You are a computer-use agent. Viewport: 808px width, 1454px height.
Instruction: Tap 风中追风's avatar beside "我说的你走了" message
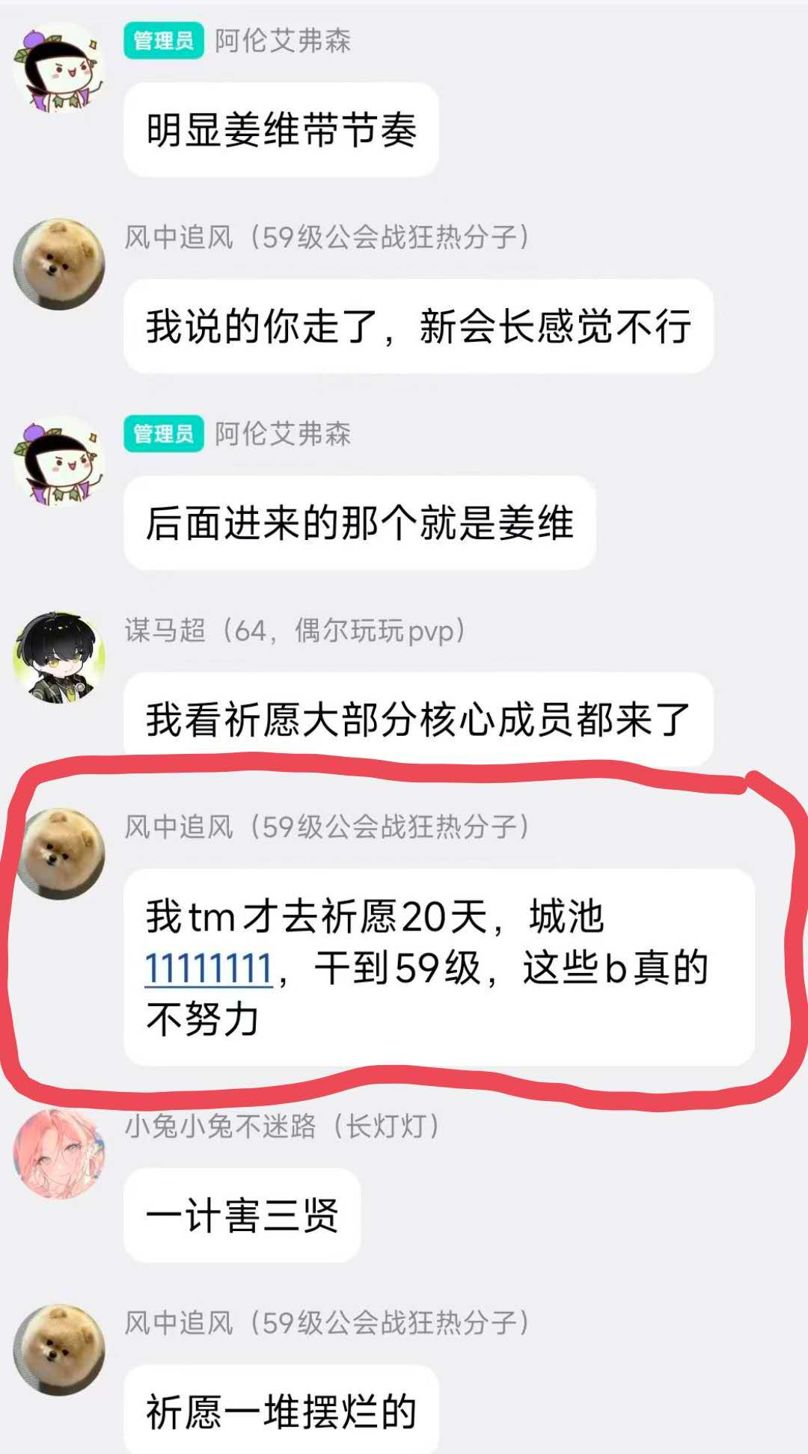59,264
